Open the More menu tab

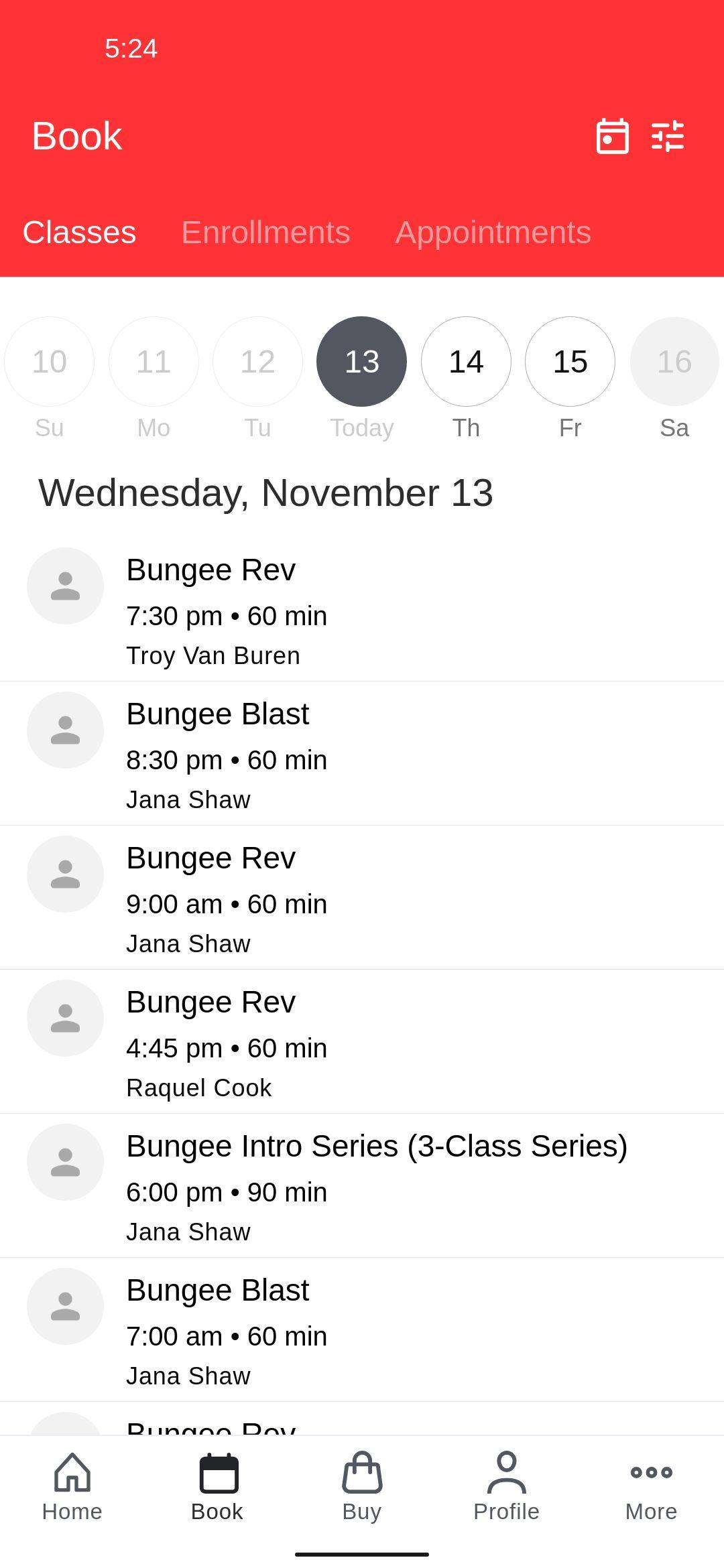[x=652, y=1487]
